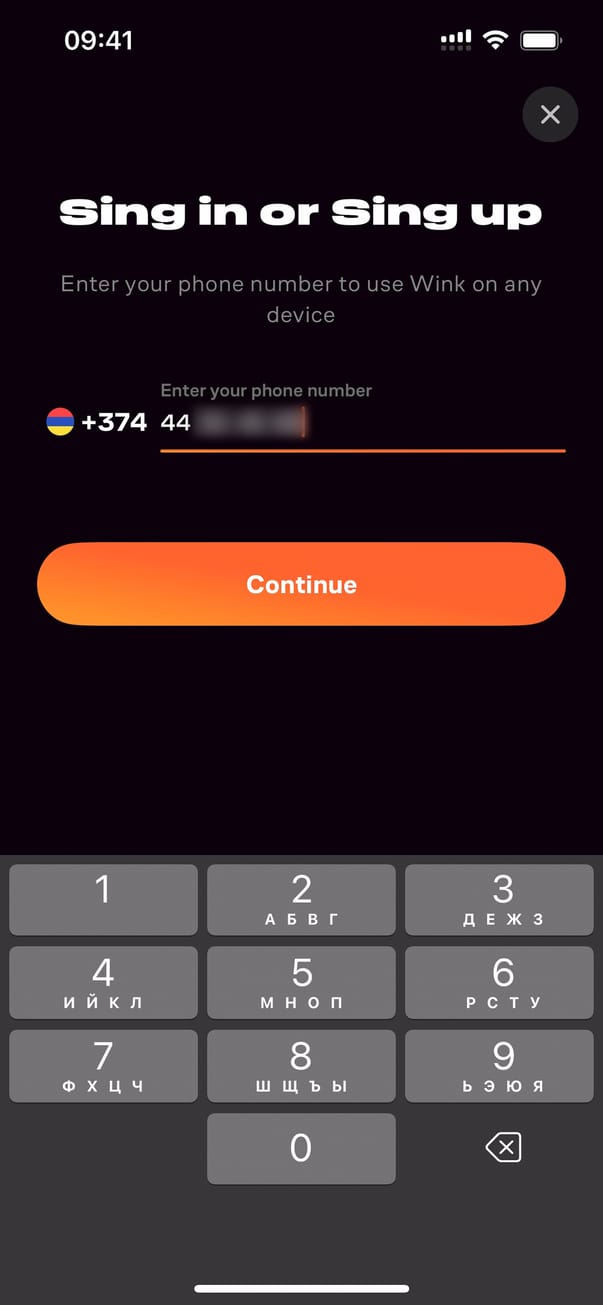The height and width of the screenshot is (1305, 603).
Task: Close the sign in screen
Action: pos(550,115)
